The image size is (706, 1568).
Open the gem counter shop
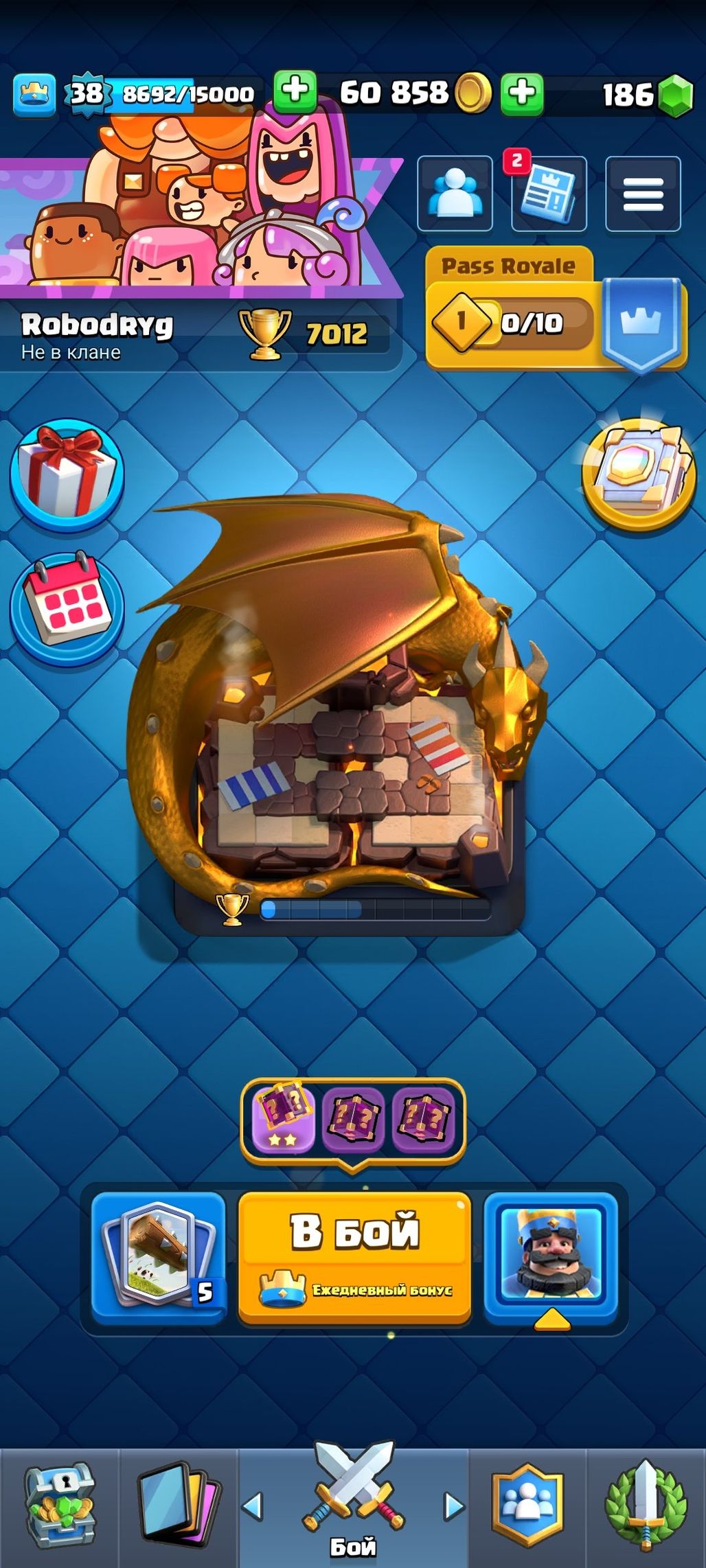(x=647, y=95)
